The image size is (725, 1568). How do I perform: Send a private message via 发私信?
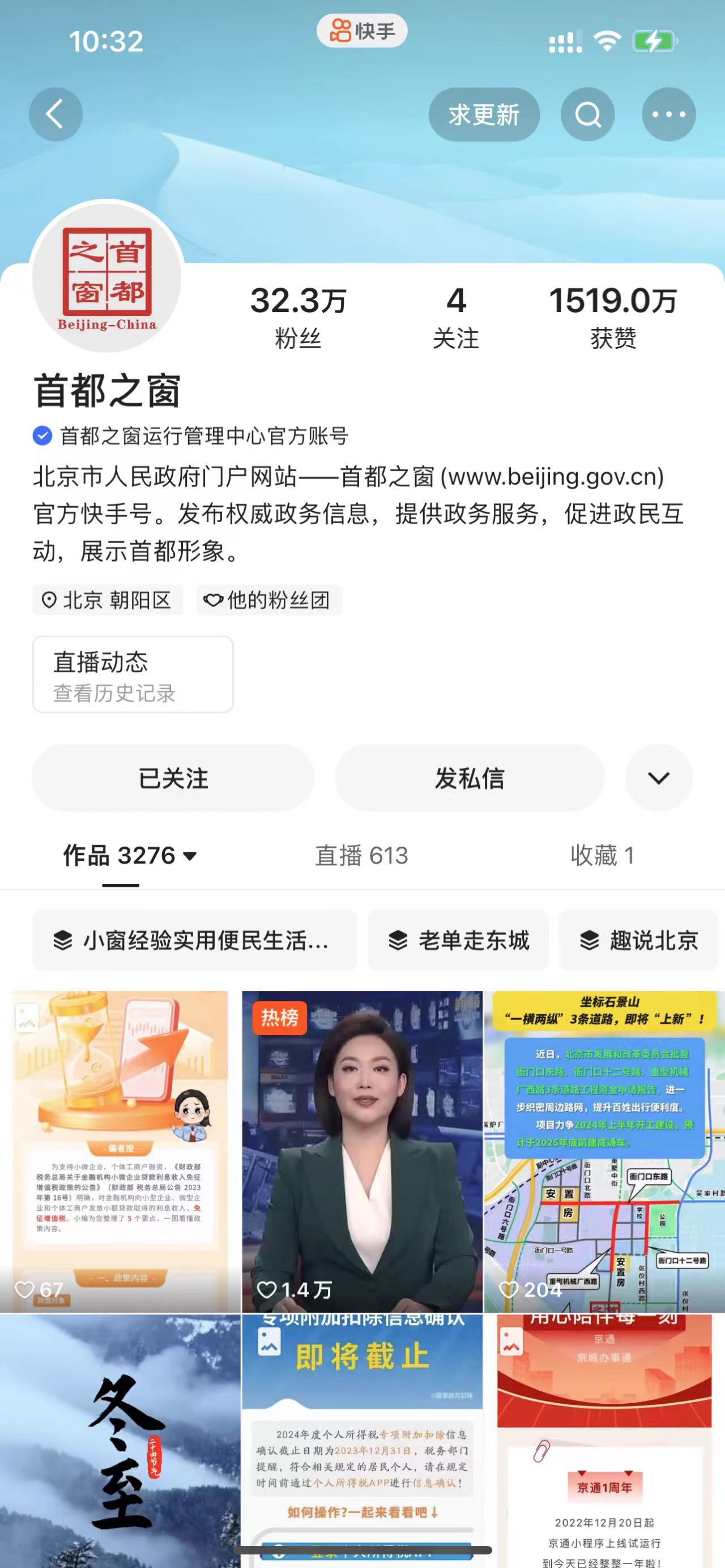469,777
